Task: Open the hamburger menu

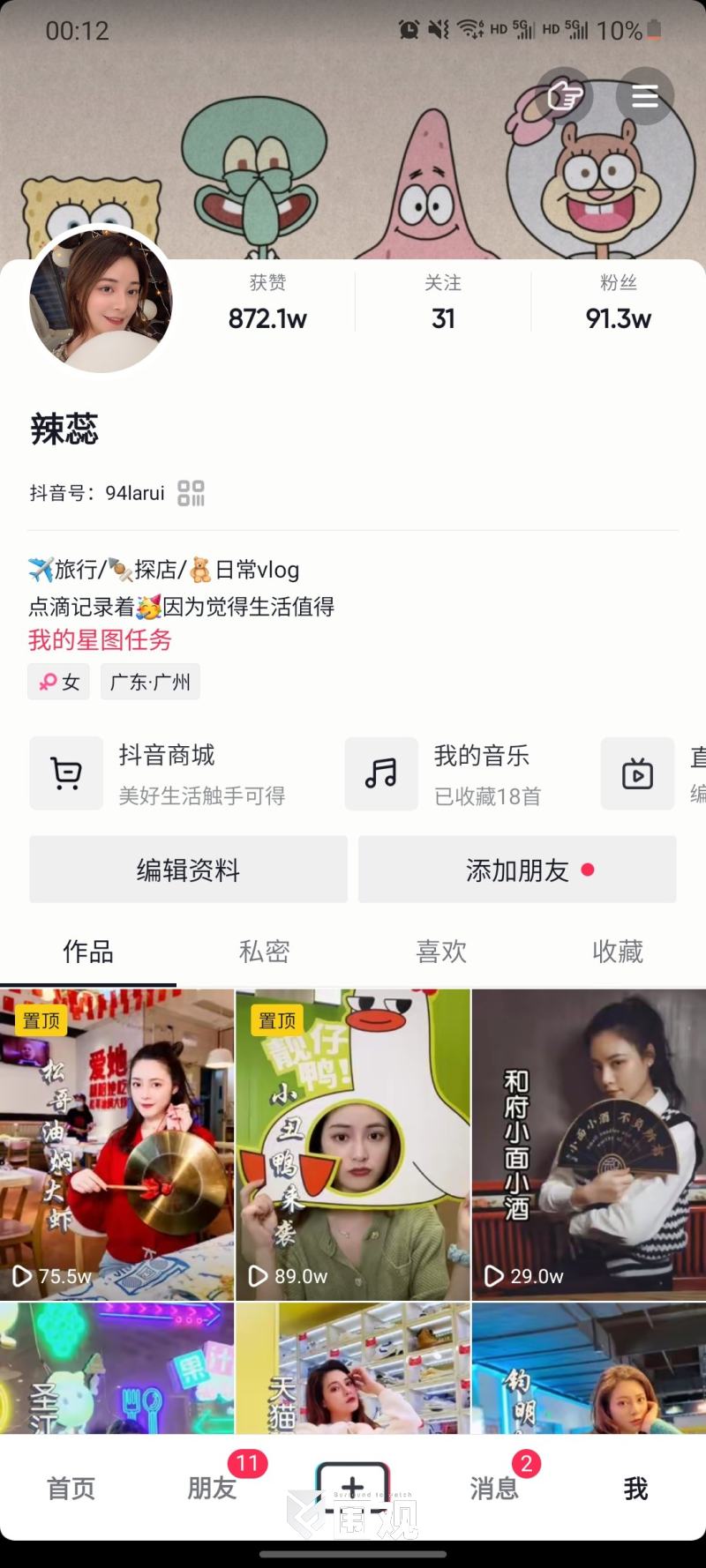Action: (x=645, y=96)
